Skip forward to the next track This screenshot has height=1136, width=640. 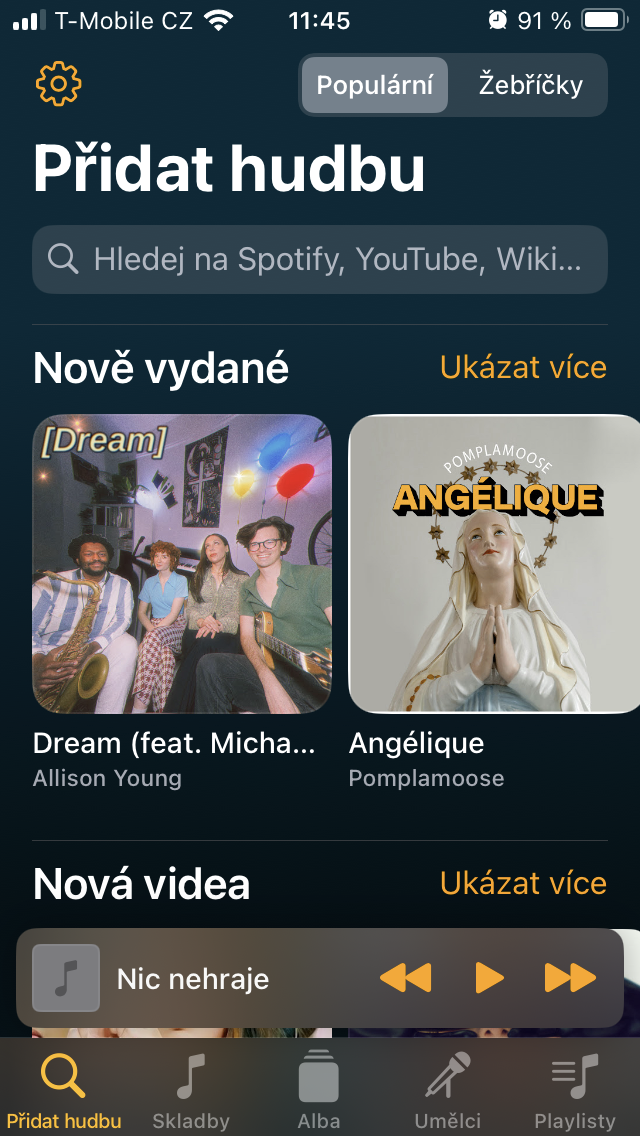(x=570, y=978)
